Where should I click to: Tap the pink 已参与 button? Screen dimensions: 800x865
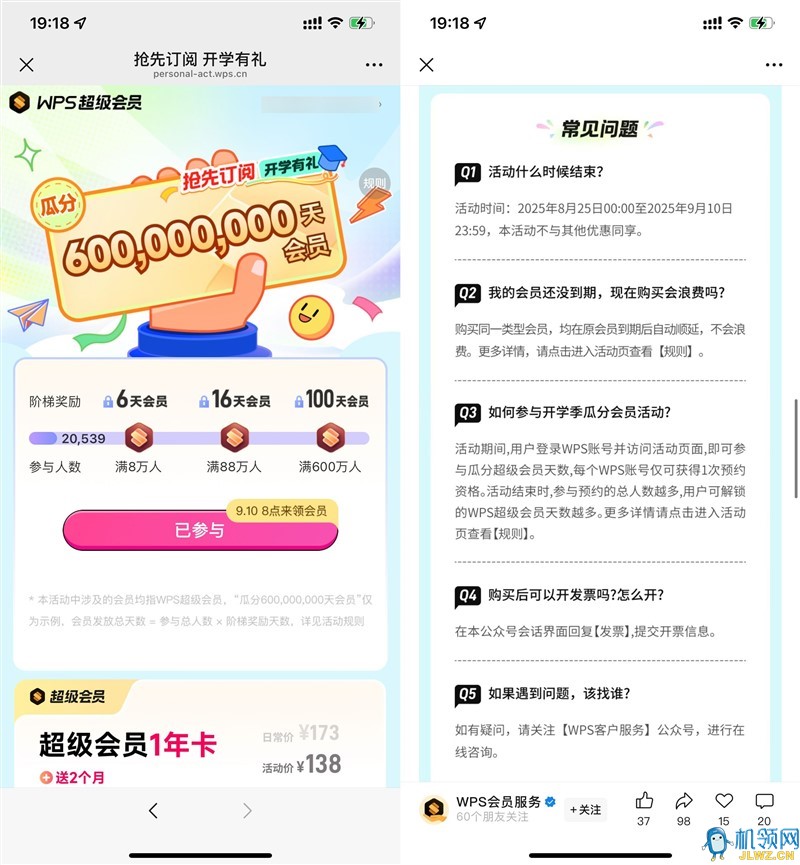coord(200,530)
